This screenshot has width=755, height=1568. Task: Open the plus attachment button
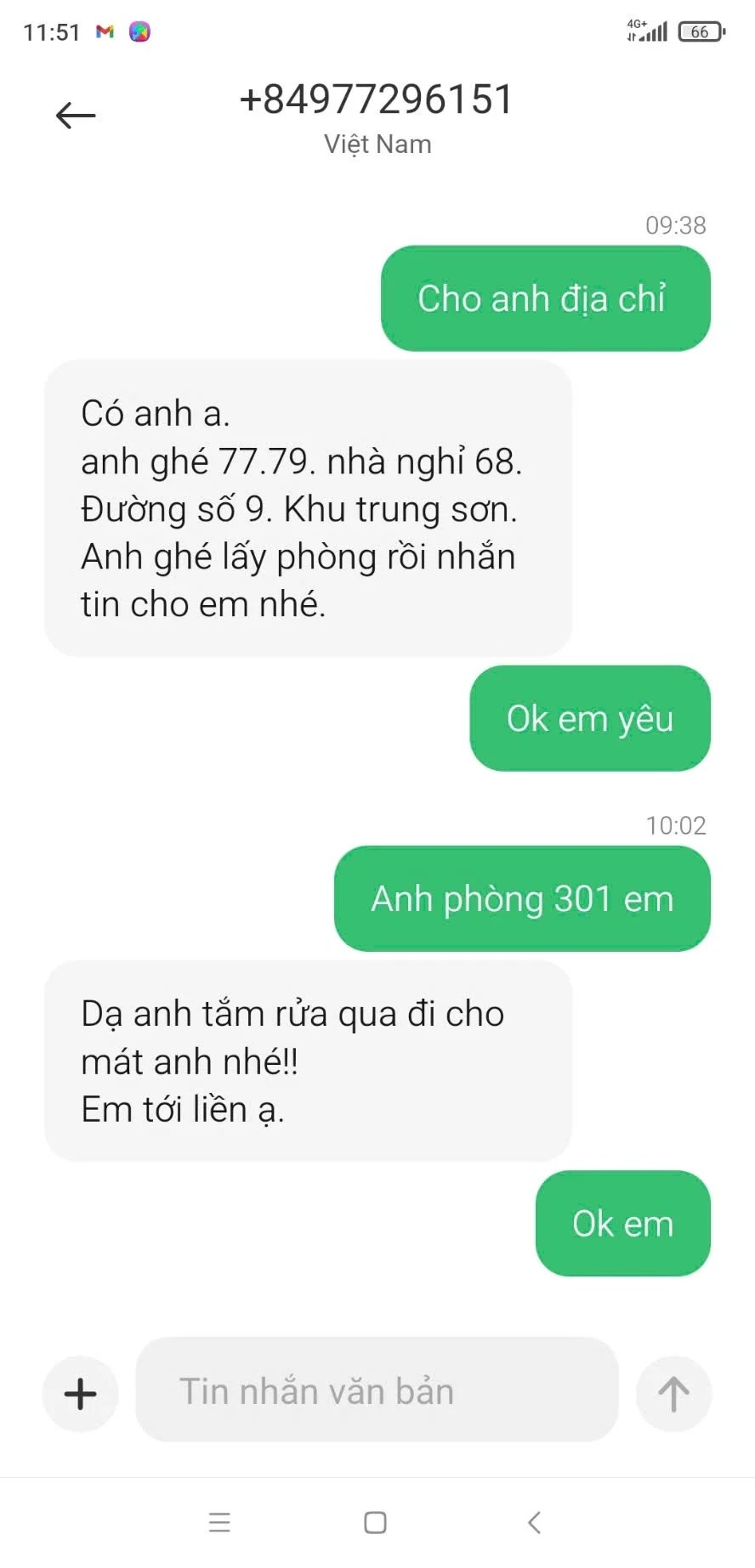tap(80, 1394)
